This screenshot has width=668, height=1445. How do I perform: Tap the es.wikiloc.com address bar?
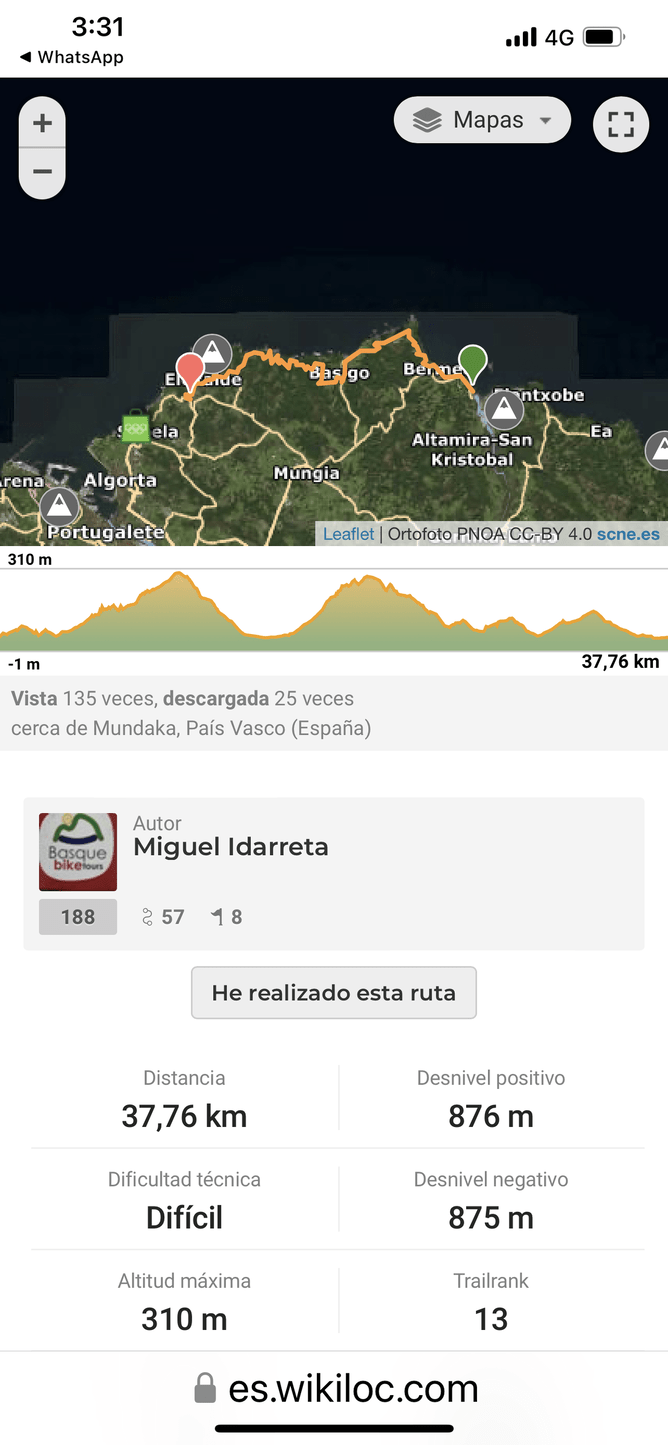[334, 1388]
